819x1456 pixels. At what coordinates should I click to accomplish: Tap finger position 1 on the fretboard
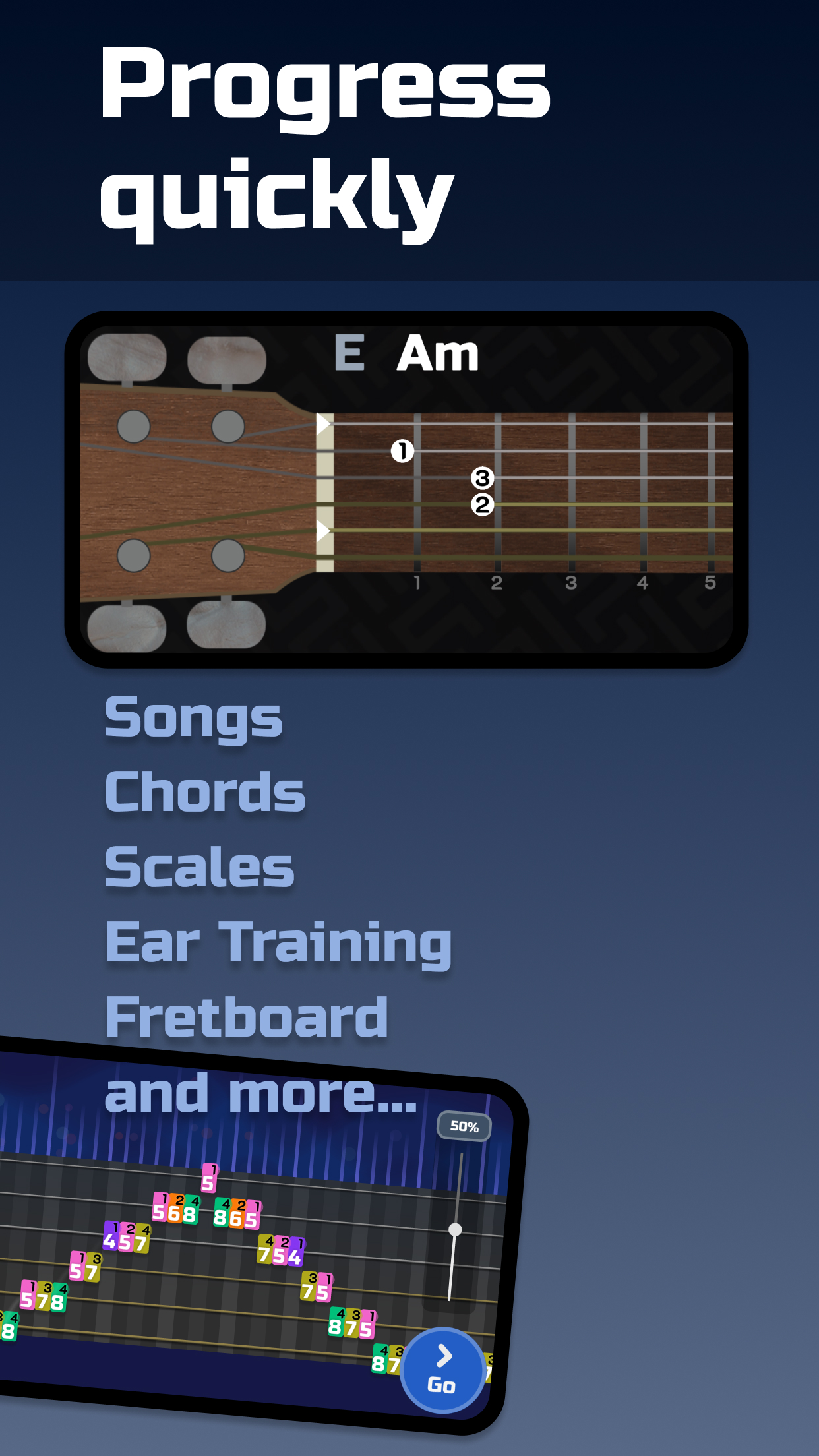point(403,451)
